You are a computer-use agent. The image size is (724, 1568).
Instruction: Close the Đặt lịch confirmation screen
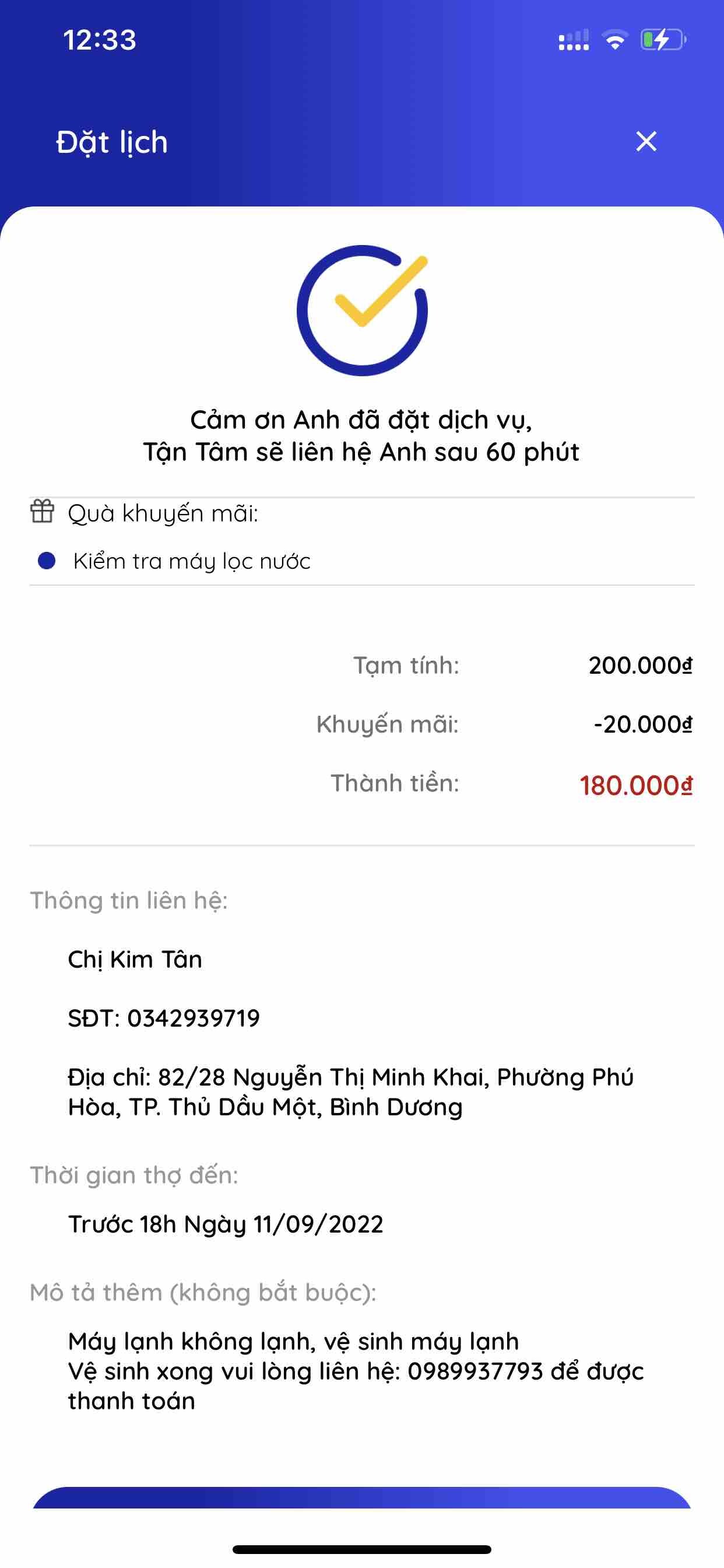click(x=645, y=141)
